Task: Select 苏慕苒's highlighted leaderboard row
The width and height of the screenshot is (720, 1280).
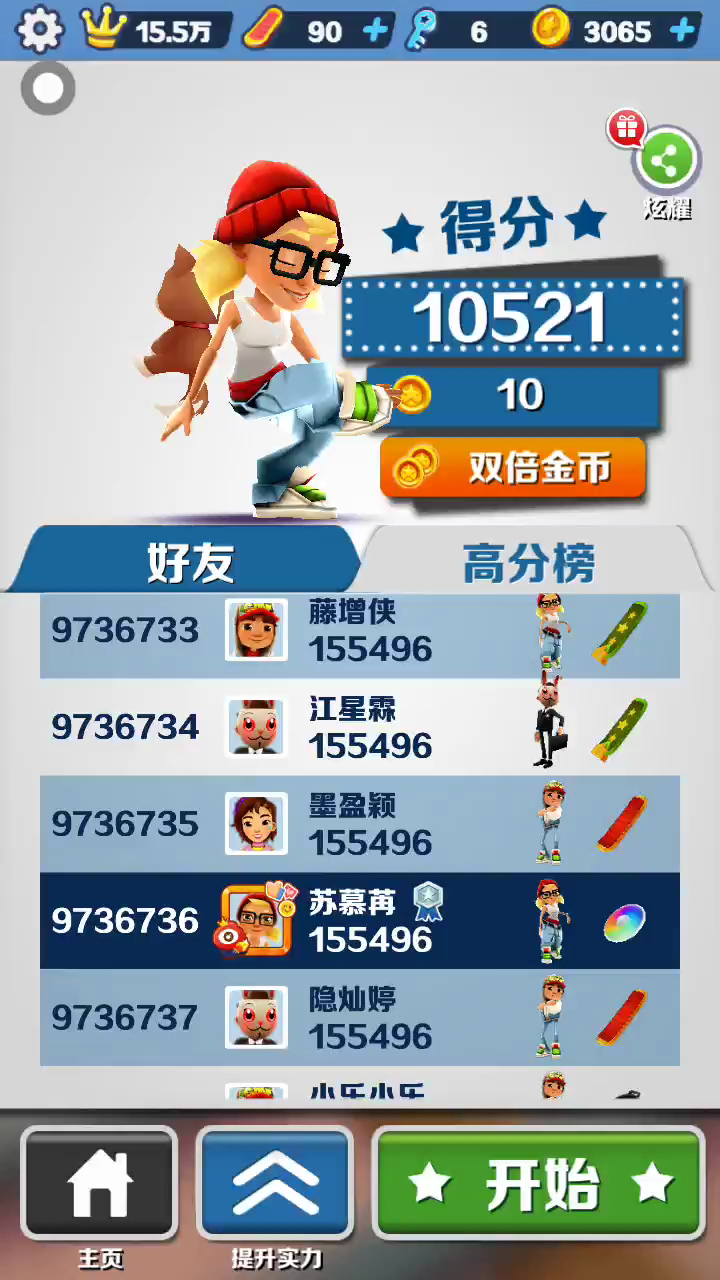Action: [360, 921]
